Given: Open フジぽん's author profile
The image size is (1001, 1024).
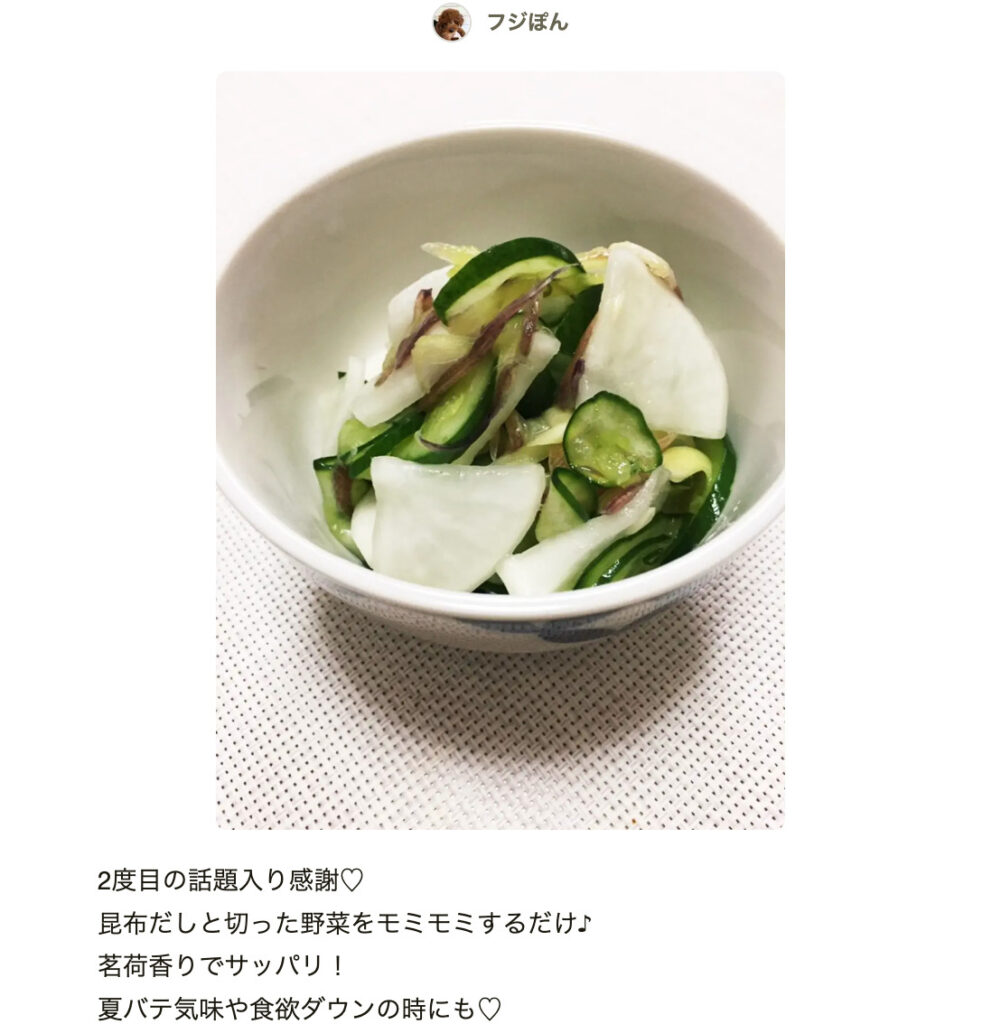Looking at the screenshot, I should tap(526, 22).
